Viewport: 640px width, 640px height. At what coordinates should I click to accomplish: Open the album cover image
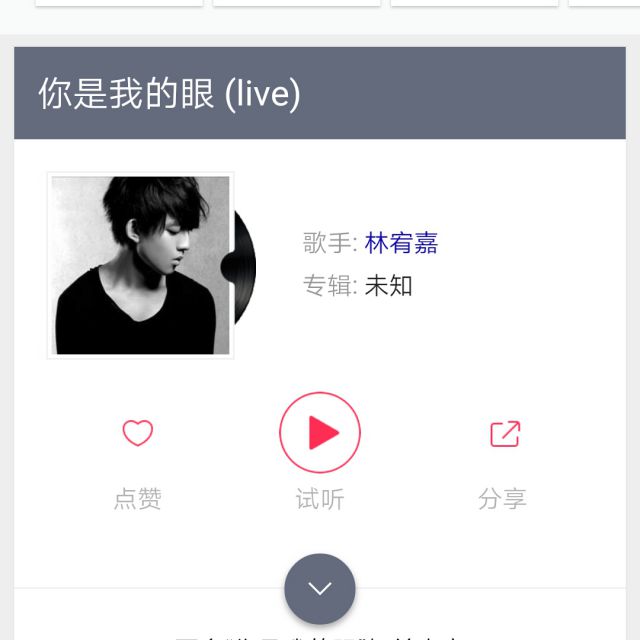[140, 265]
